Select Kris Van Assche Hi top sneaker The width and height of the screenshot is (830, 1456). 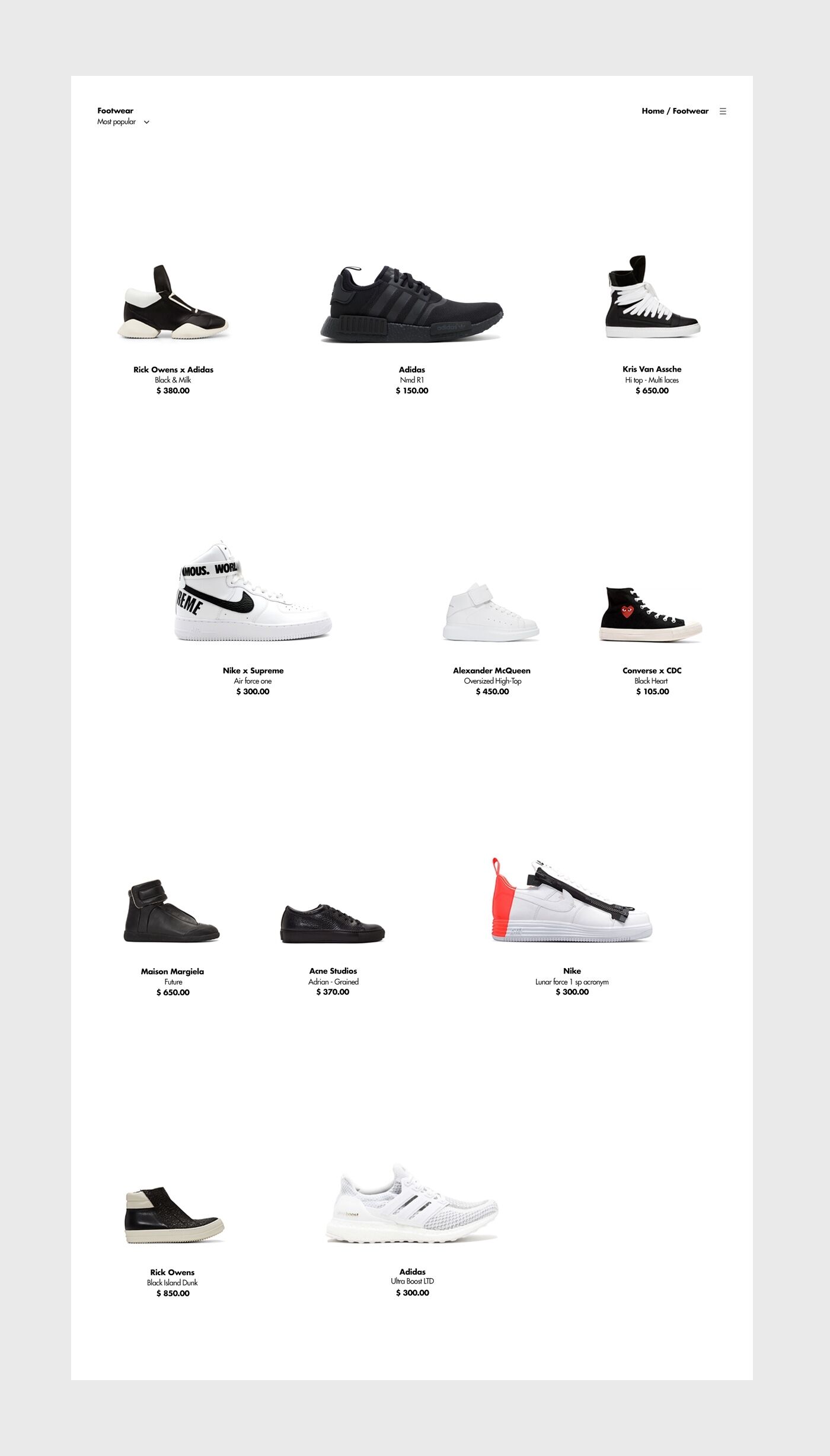point(652,298)
